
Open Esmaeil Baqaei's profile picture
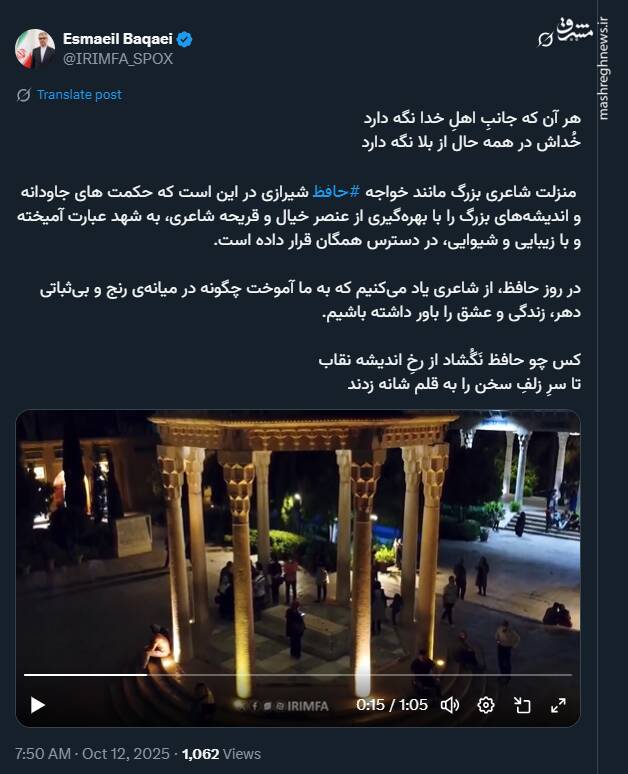click(35, 48)
